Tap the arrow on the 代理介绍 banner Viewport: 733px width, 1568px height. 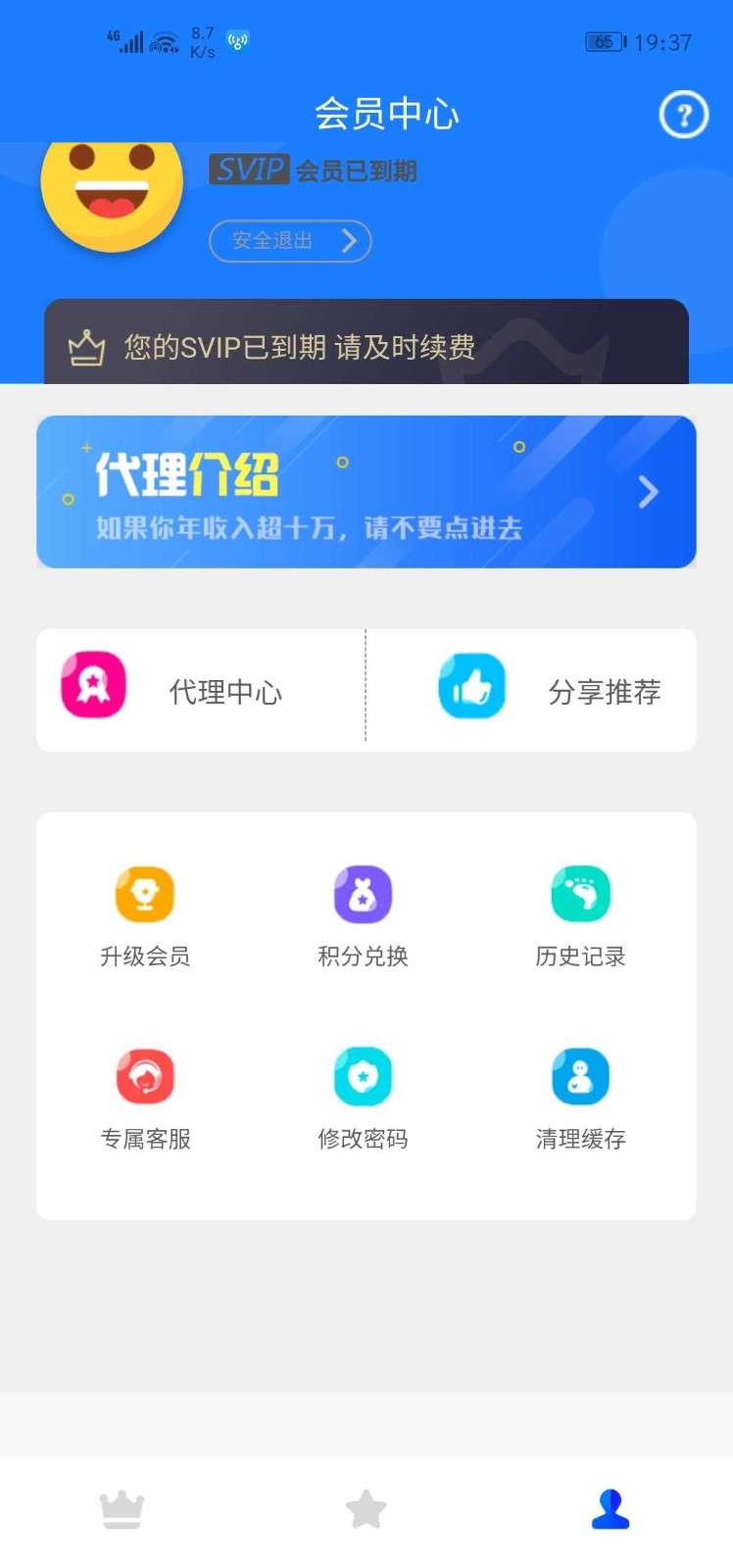[646, 492]
